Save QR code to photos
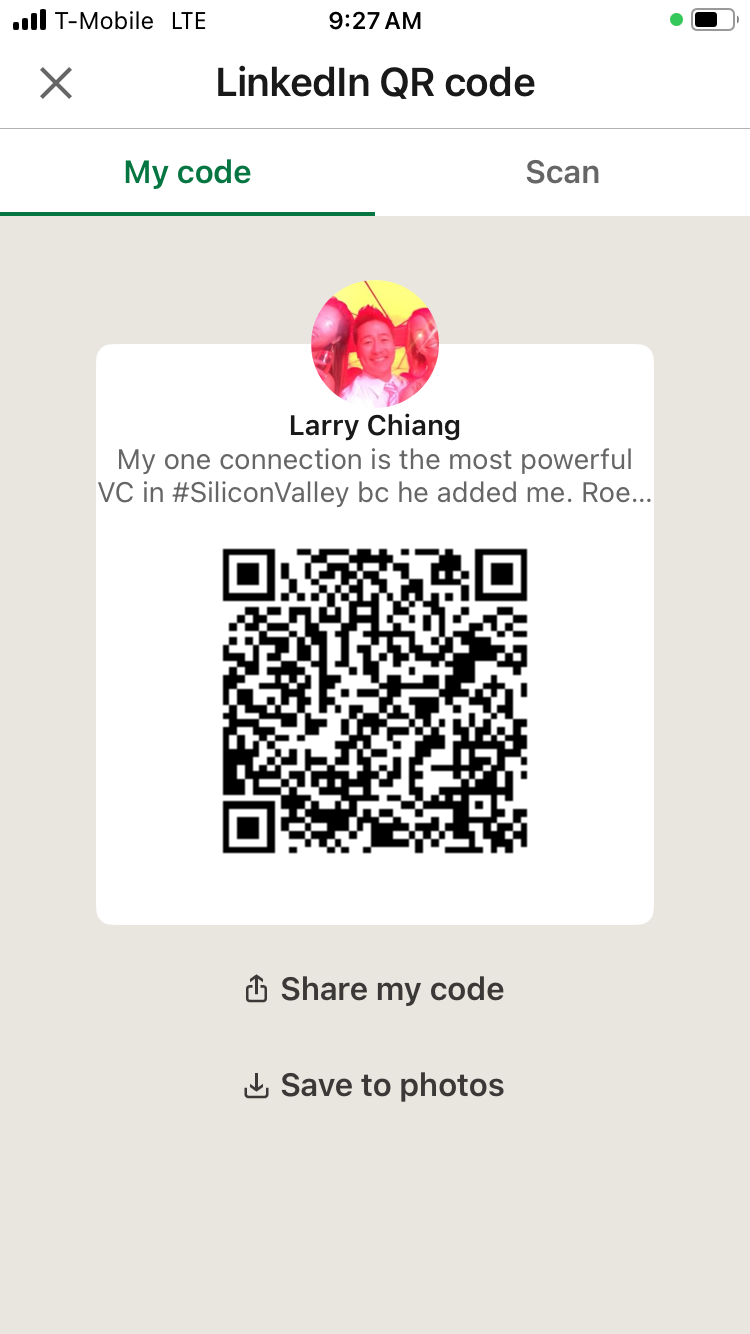This screenshot has height=1334, width=750. point(374,1085)
